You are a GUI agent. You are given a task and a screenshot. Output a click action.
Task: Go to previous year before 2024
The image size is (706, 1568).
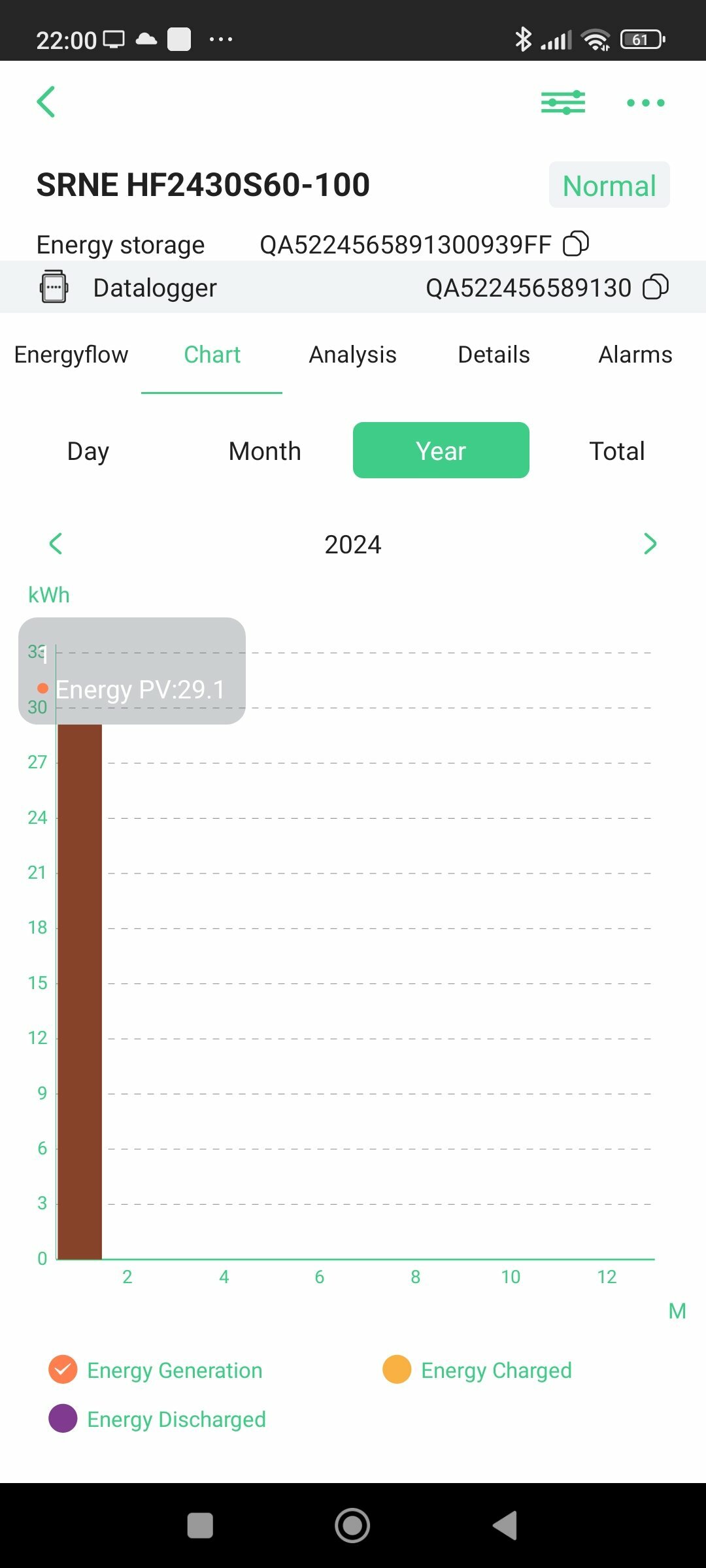(56, 544)
